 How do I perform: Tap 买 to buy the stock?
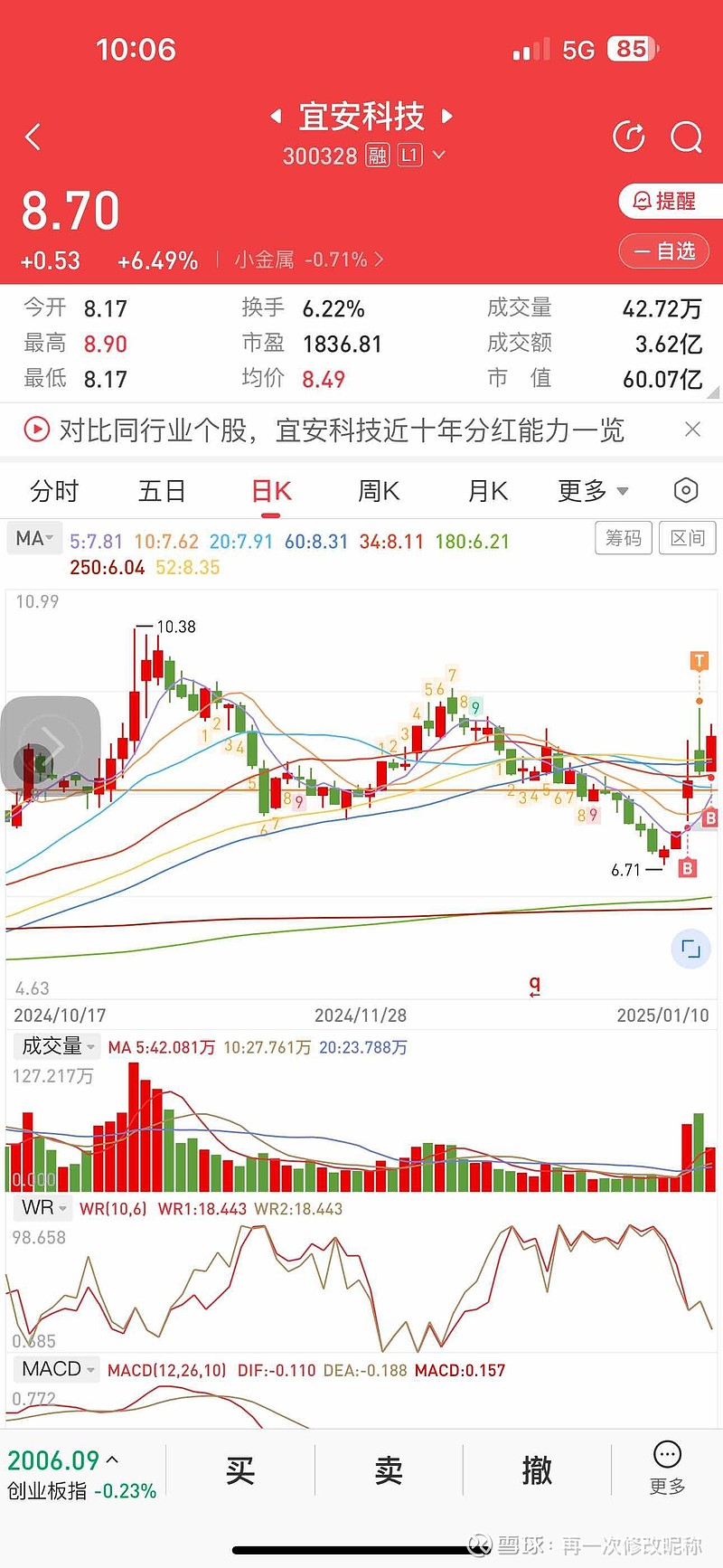(240, 1471)
